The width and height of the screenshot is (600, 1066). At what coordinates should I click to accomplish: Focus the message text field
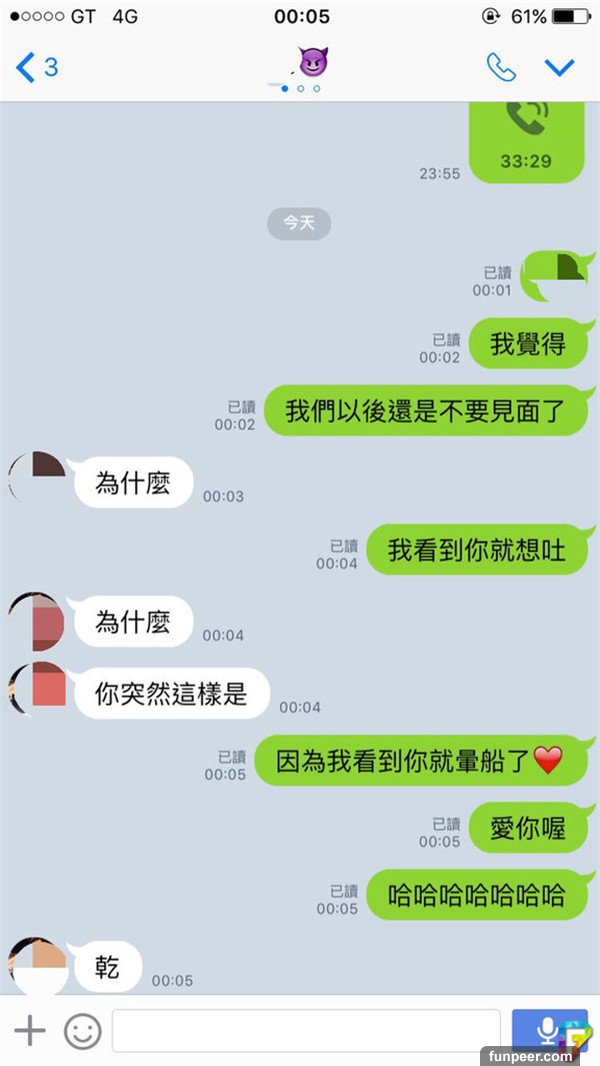305,1030
